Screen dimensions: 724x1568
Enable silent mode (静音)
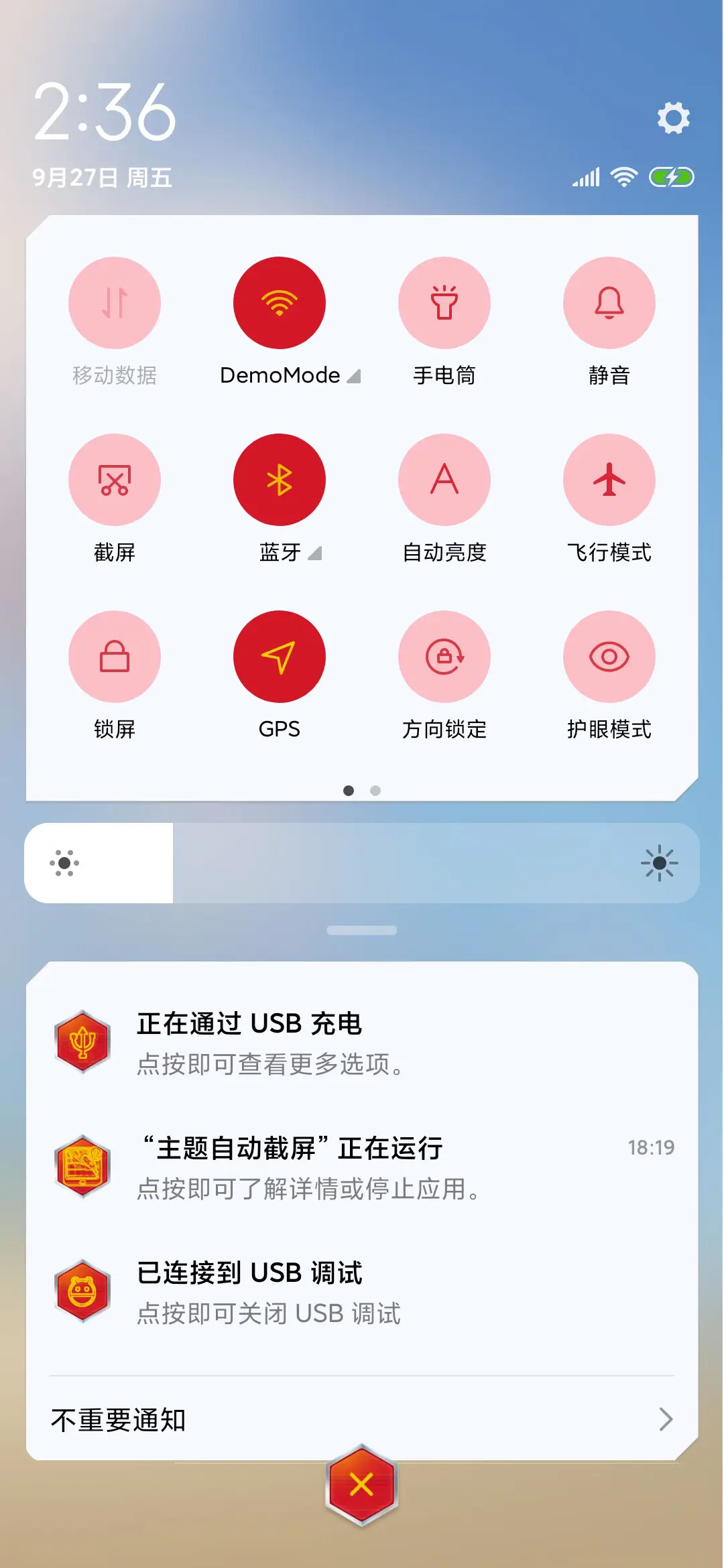tap(609, 303)
